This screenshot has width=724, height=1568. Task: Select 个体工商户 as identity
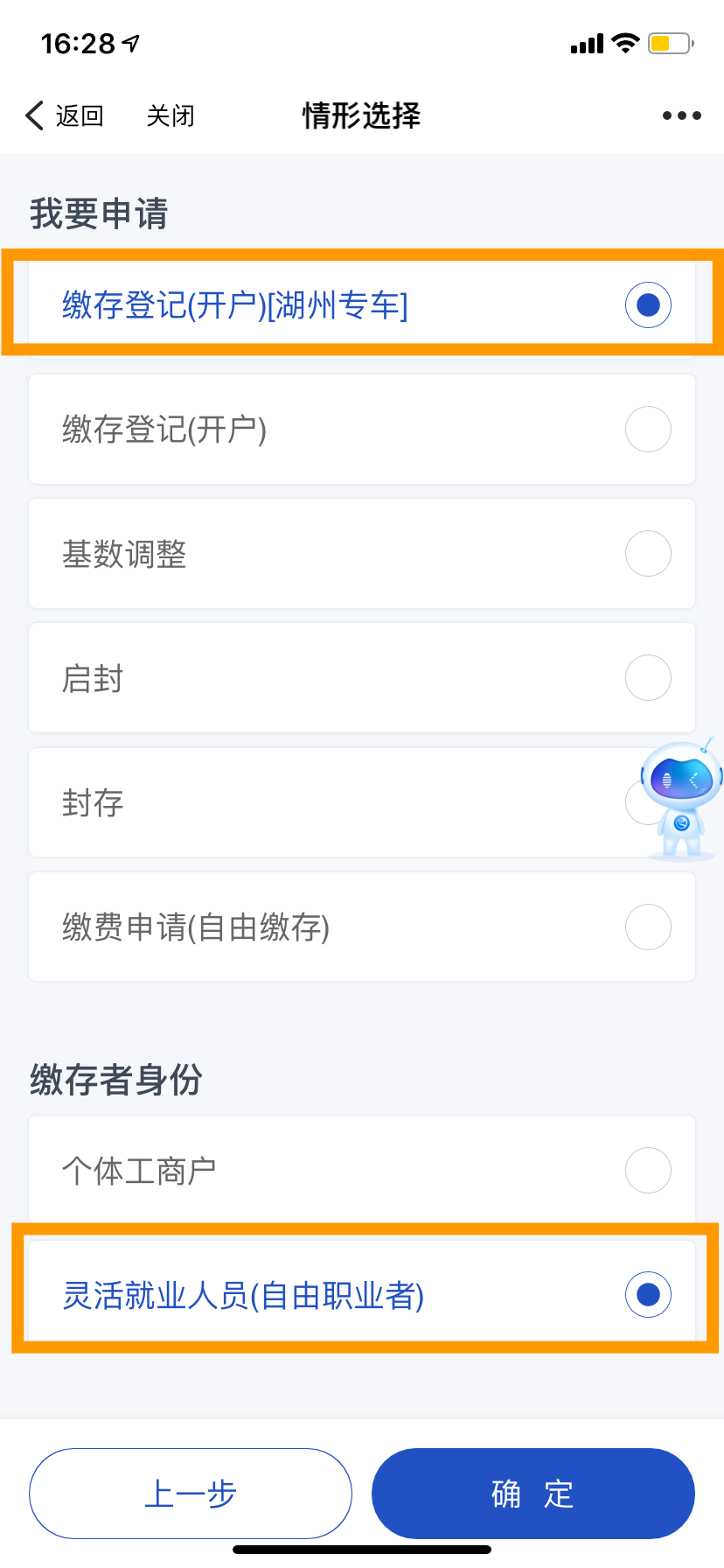(362, 1170)
